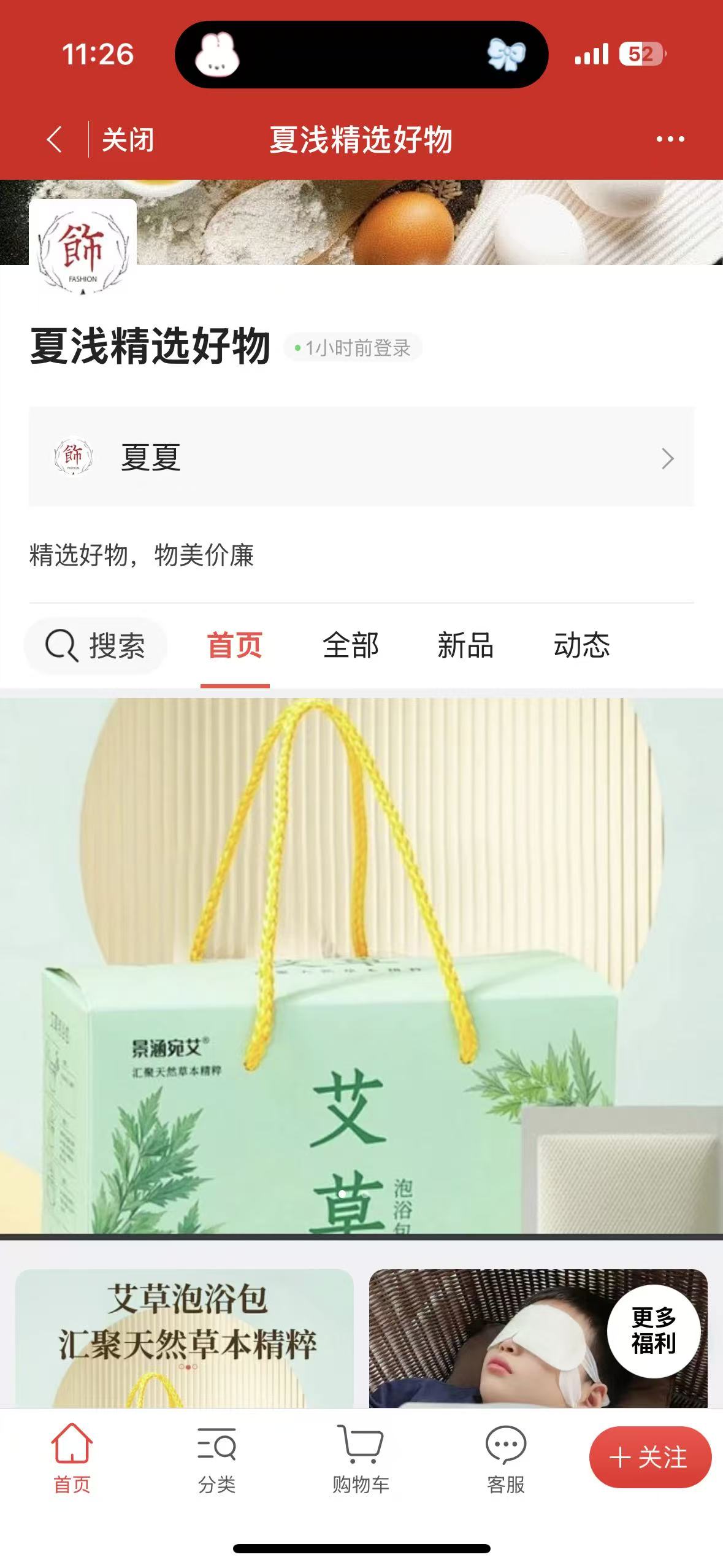Open the 分类 categories tab
This screenshot has height=1568, width=723.
pos(216,1459)
